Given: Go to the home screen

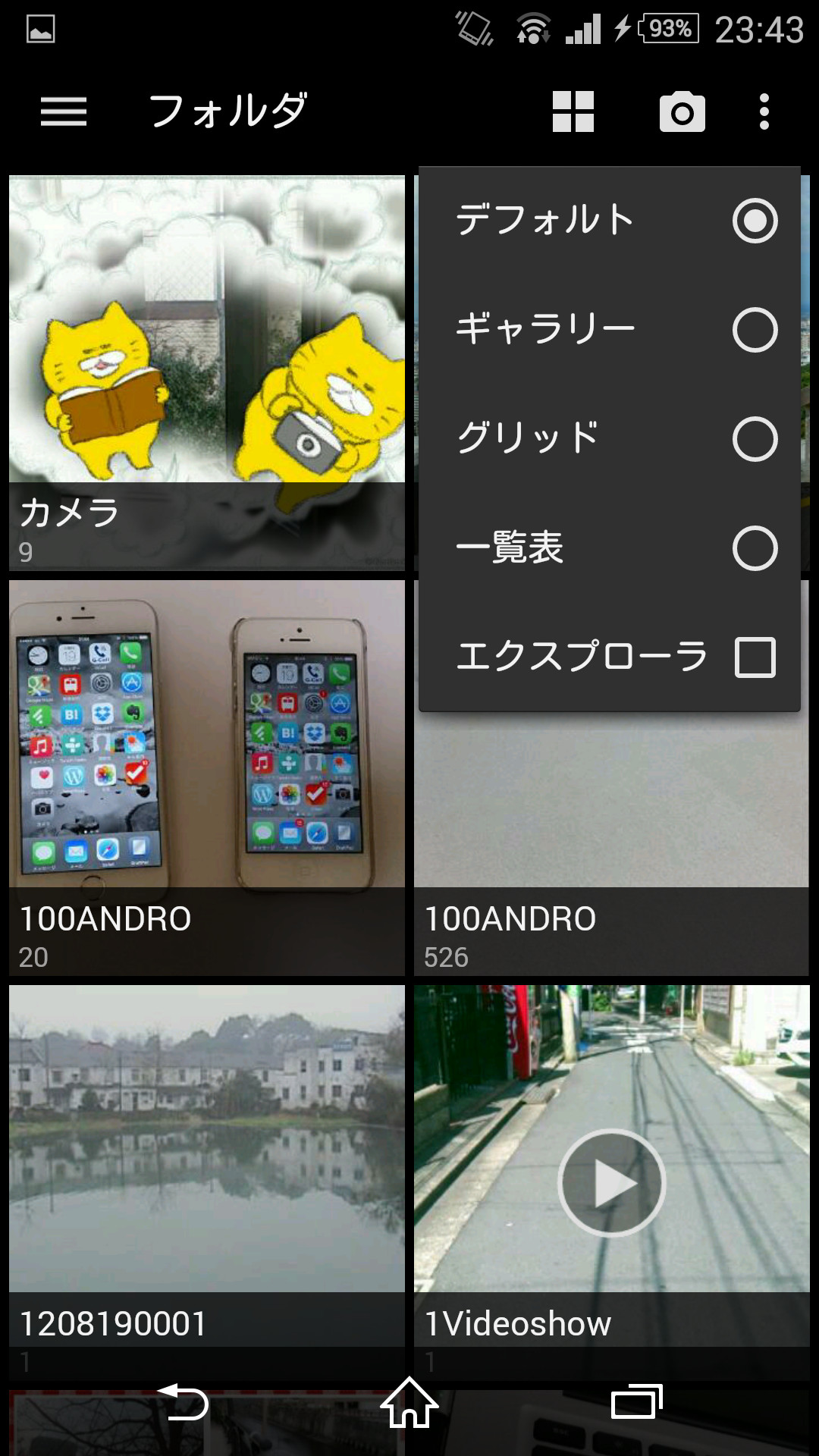Looking at the screenshot, I should click(x=409, y=1403).
